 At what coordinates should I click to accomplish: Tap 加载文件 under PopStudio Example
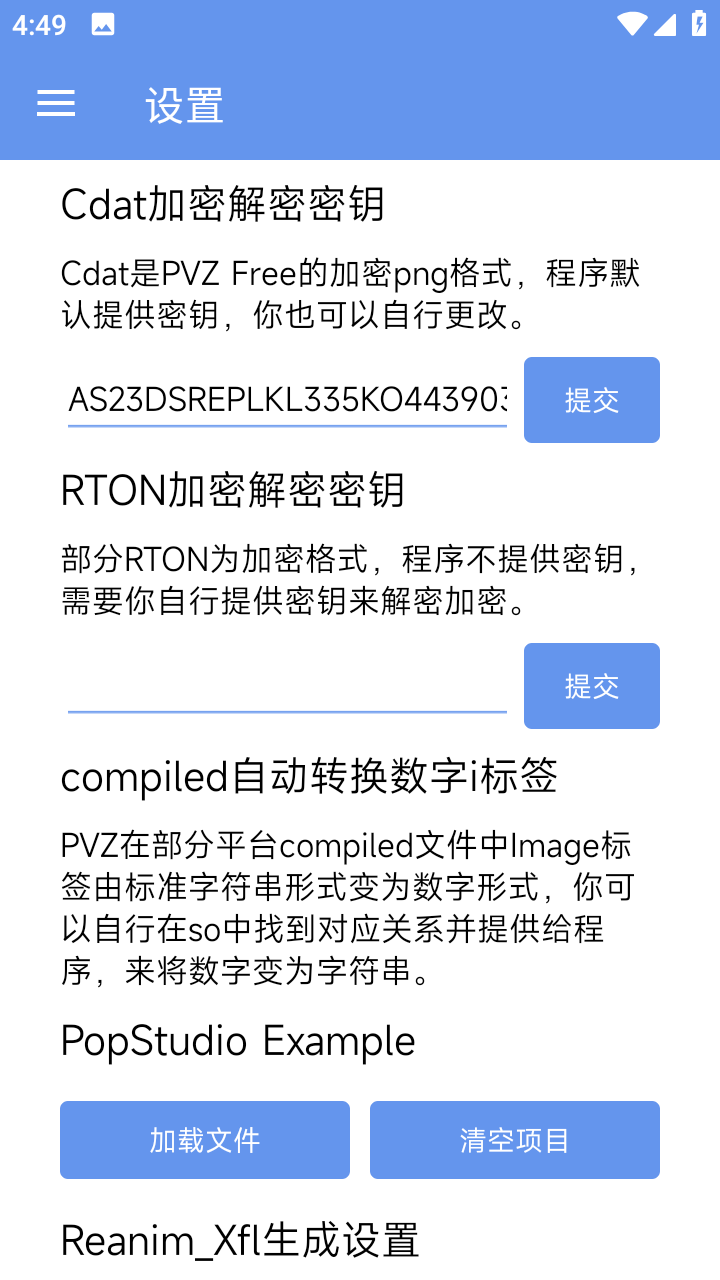pyautogui.click(x=205, y=1140)
